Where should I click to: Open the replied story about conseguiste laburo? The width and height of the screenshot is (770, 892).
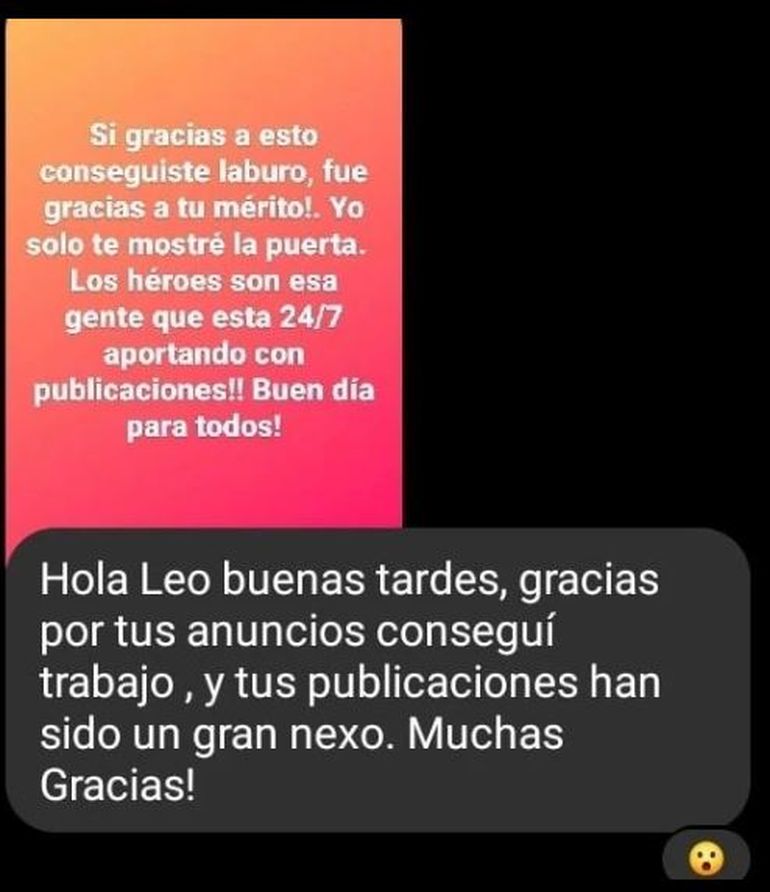point(204,280)
